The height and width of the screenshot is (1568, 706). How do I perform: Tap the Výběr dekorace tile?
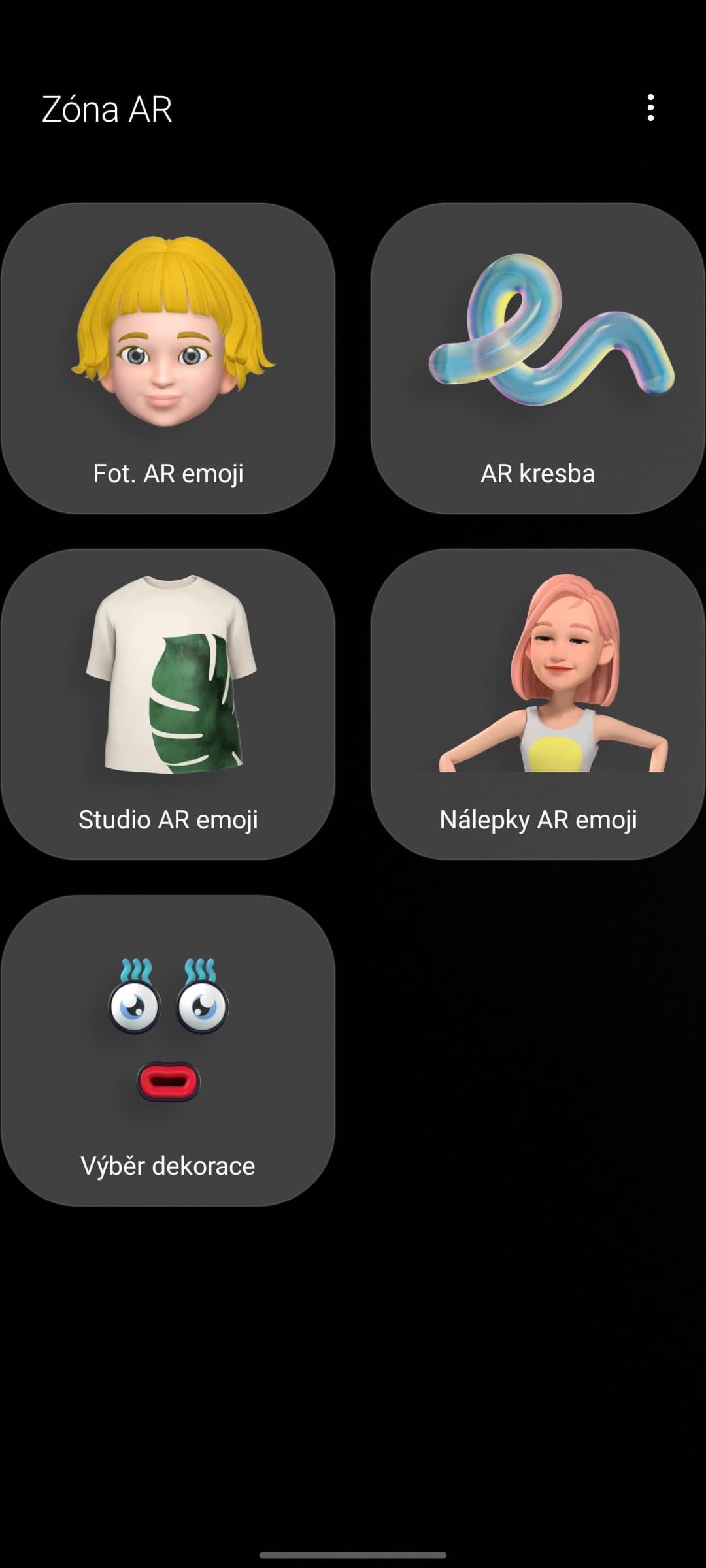pos(168,1051)
